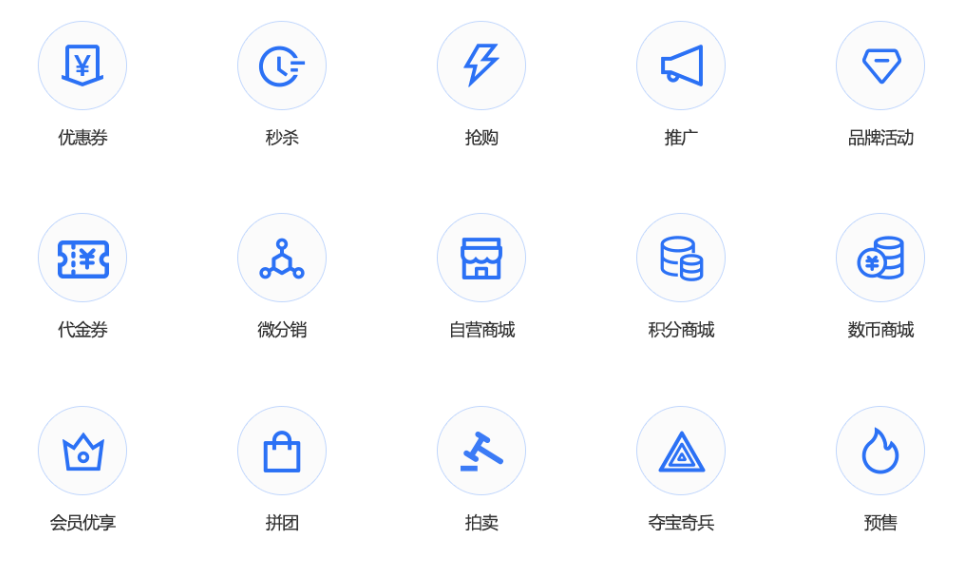The image size is (956, 563).
Task: Open 优惠券 coupons
Action: click(x=82, y=66)
